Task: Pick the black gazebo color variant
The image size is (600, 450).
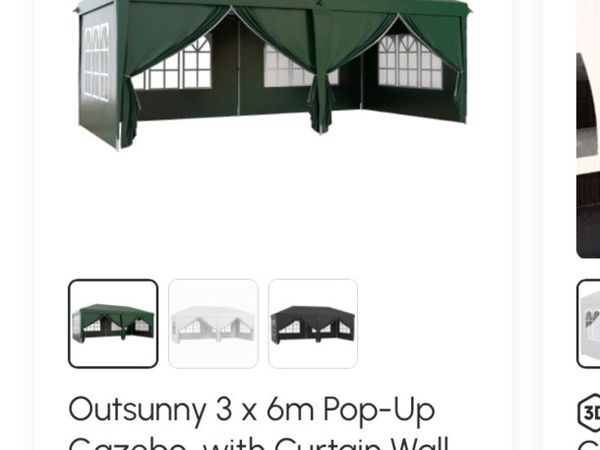Action: pyautogui.click(x=313, y=323)
